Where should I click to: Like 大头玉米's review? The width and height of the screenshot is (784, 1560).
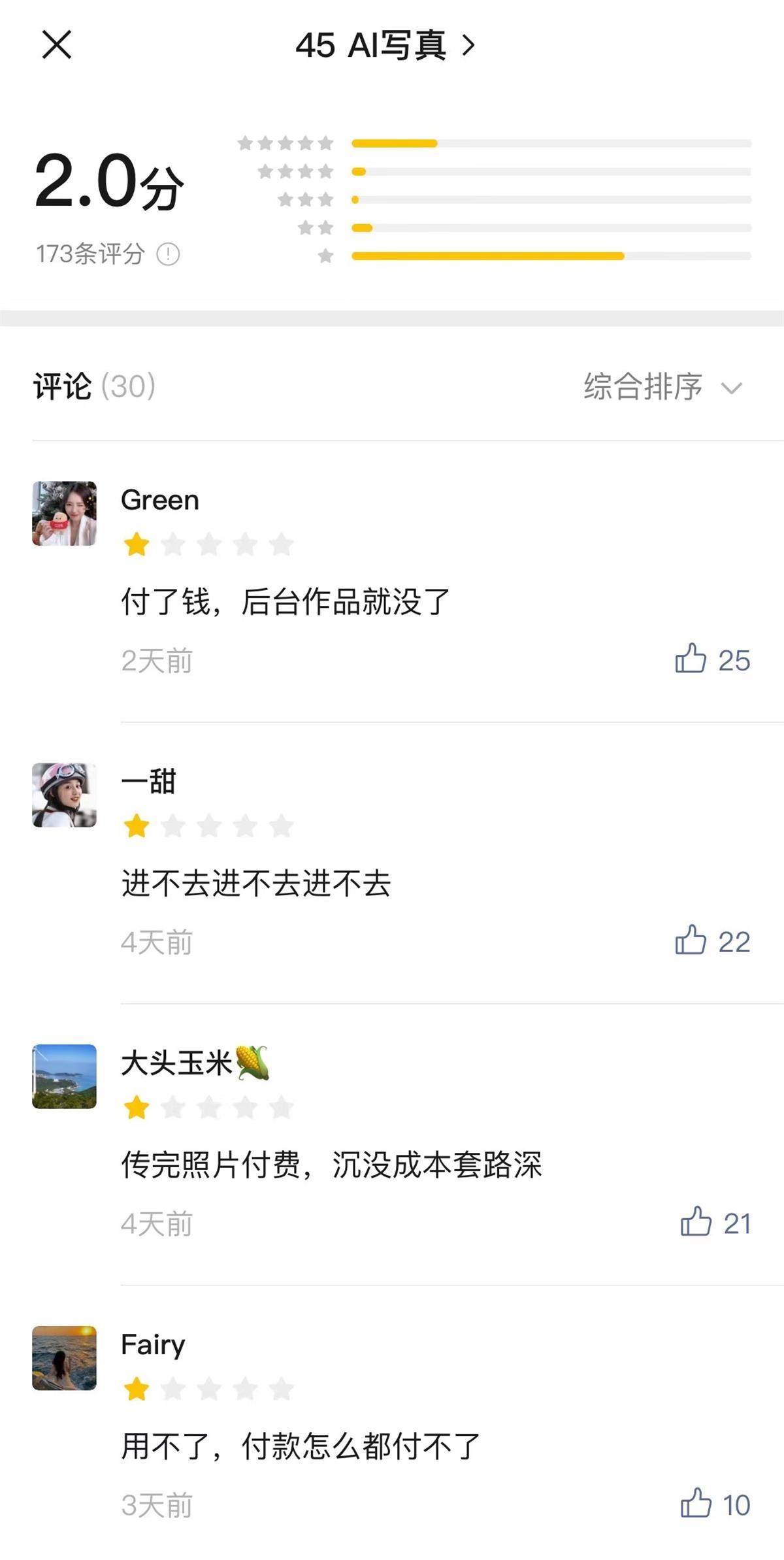coord(696,1222)
